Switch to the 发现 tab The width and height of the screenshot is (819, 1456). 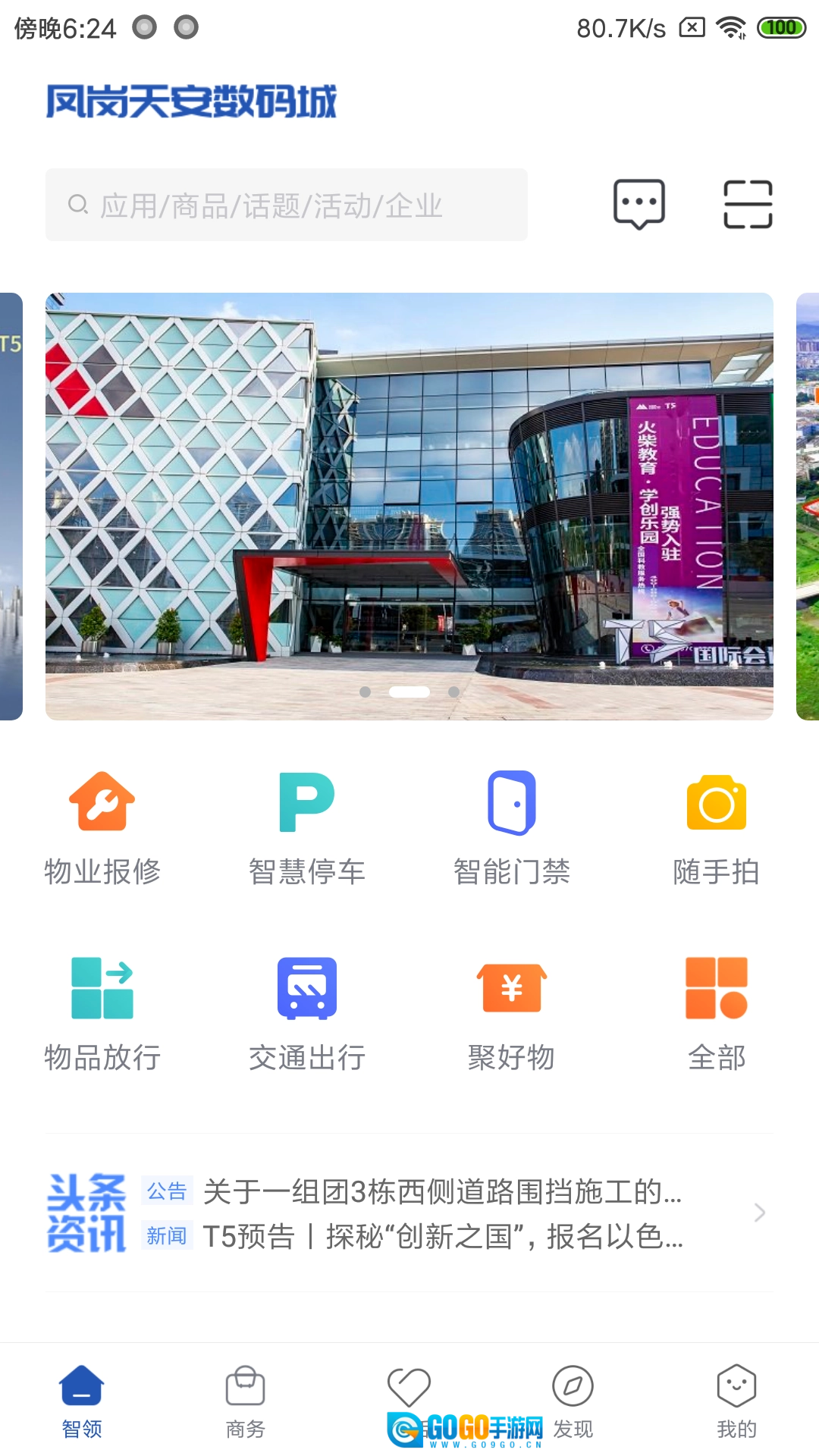(x=573, y=1401)
